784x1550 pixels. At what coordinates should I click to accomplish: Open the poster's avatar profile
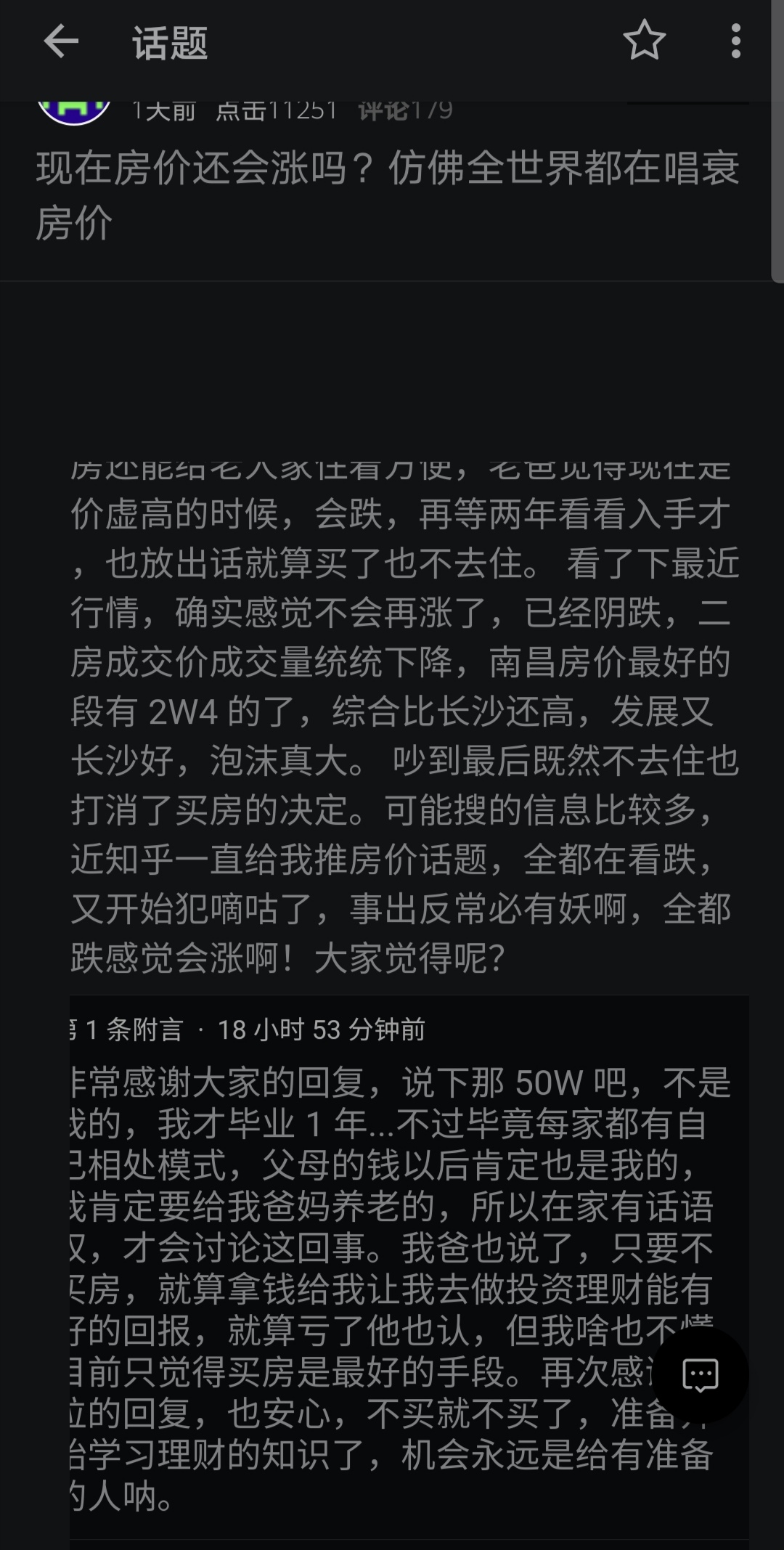pyautogui.click(x=74, y=110)
